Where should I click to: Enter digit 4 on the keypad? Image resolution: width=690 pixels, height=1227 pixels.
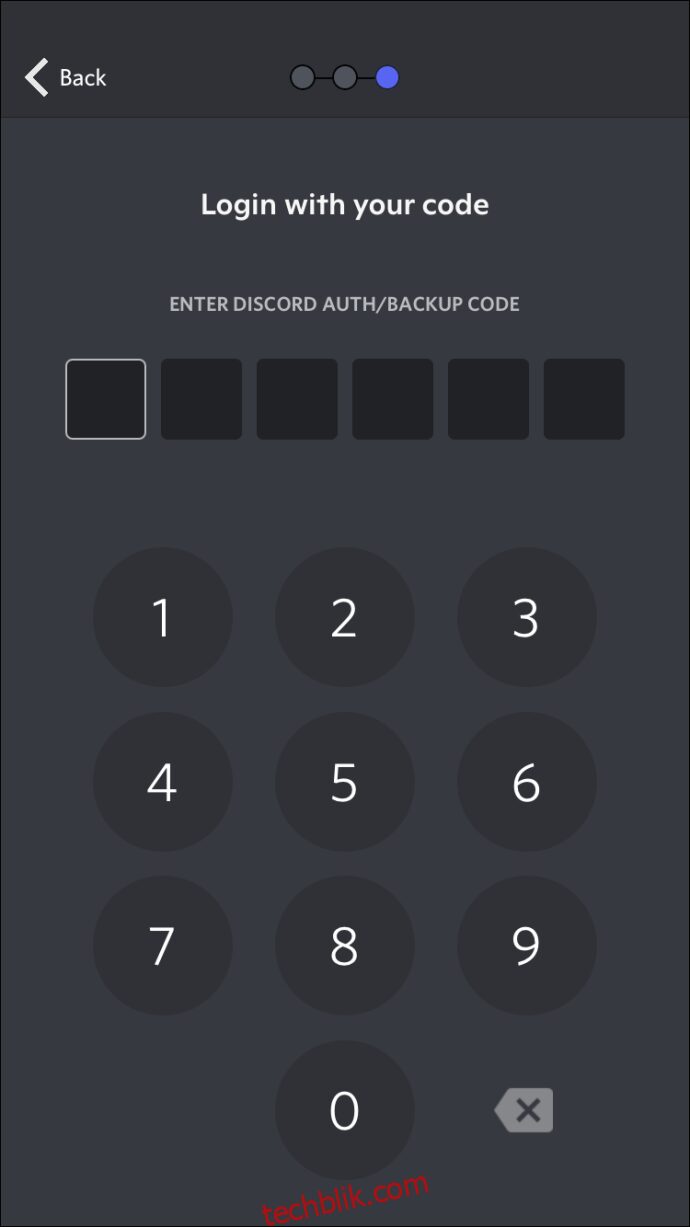pyautogui.click(x=163, y=781)
